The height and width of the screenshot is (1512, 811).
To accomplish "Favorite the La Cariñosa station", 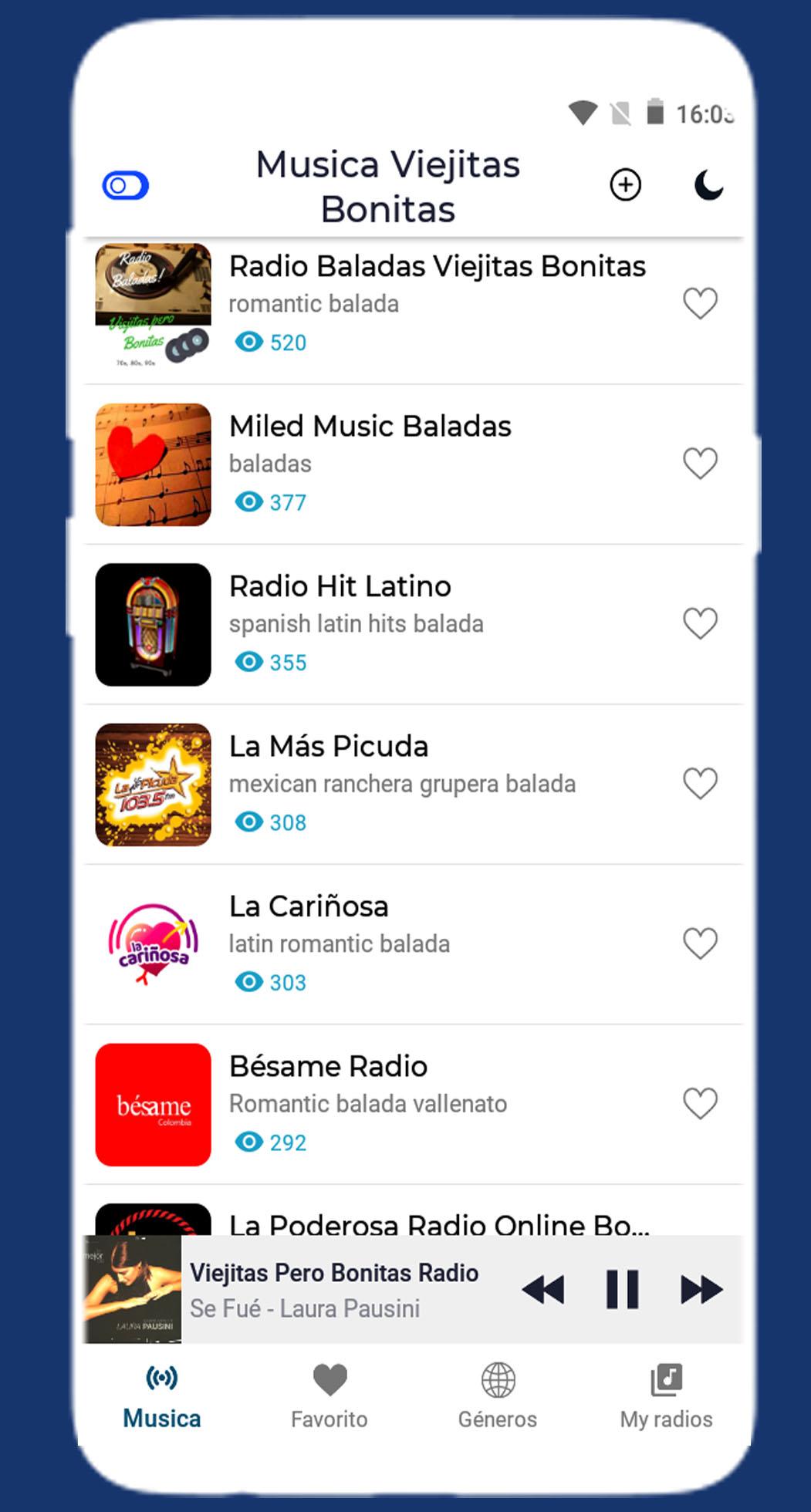I will (700, 943).
